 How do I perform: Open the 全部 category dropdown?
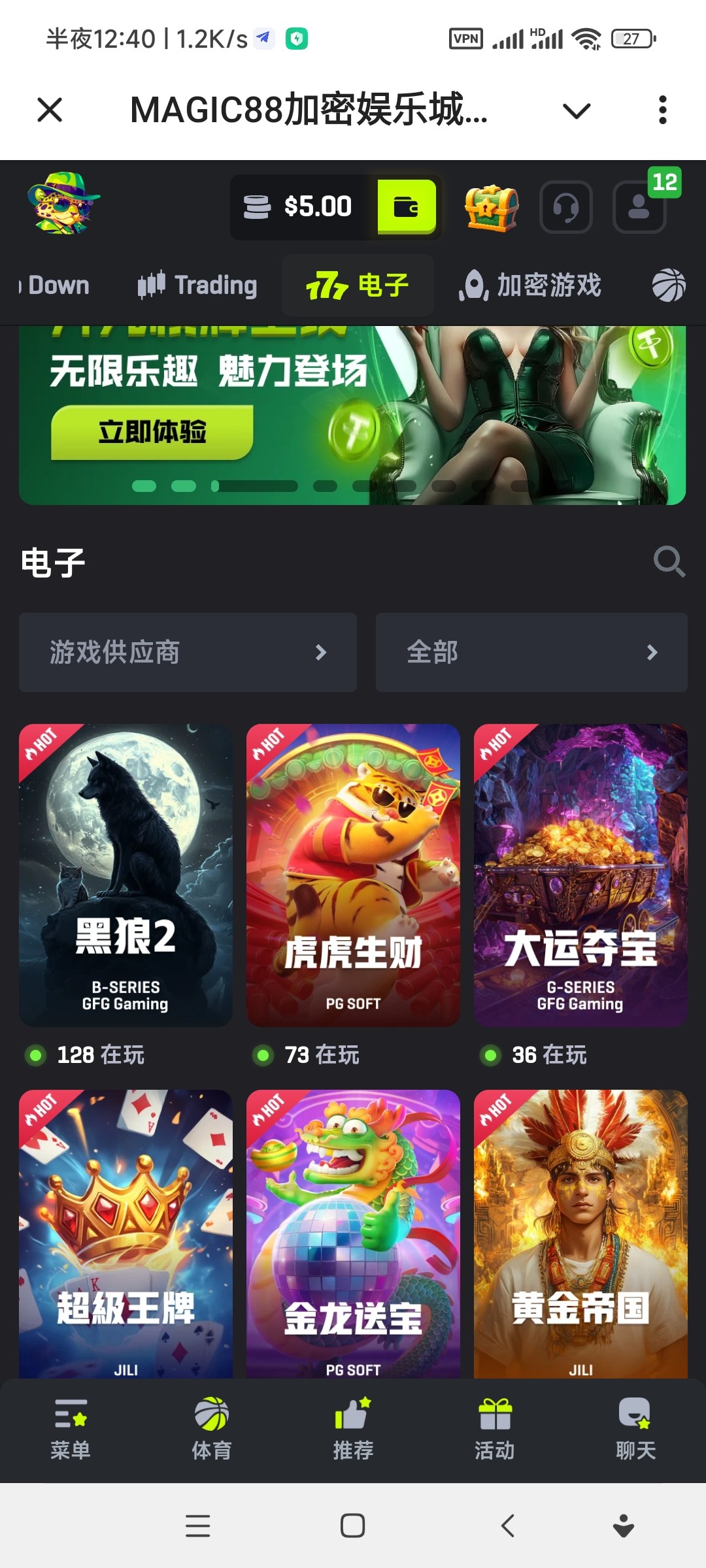(531, 652)
